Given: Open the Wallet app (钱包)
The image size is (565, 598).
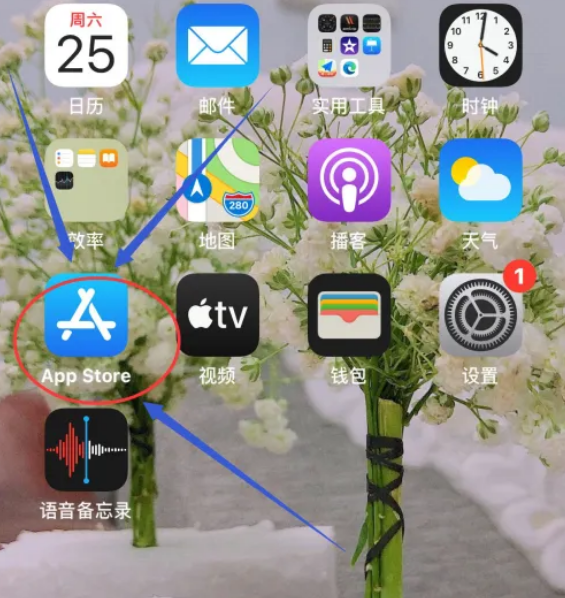Looking at the screenshot, I should pos(349,315).
